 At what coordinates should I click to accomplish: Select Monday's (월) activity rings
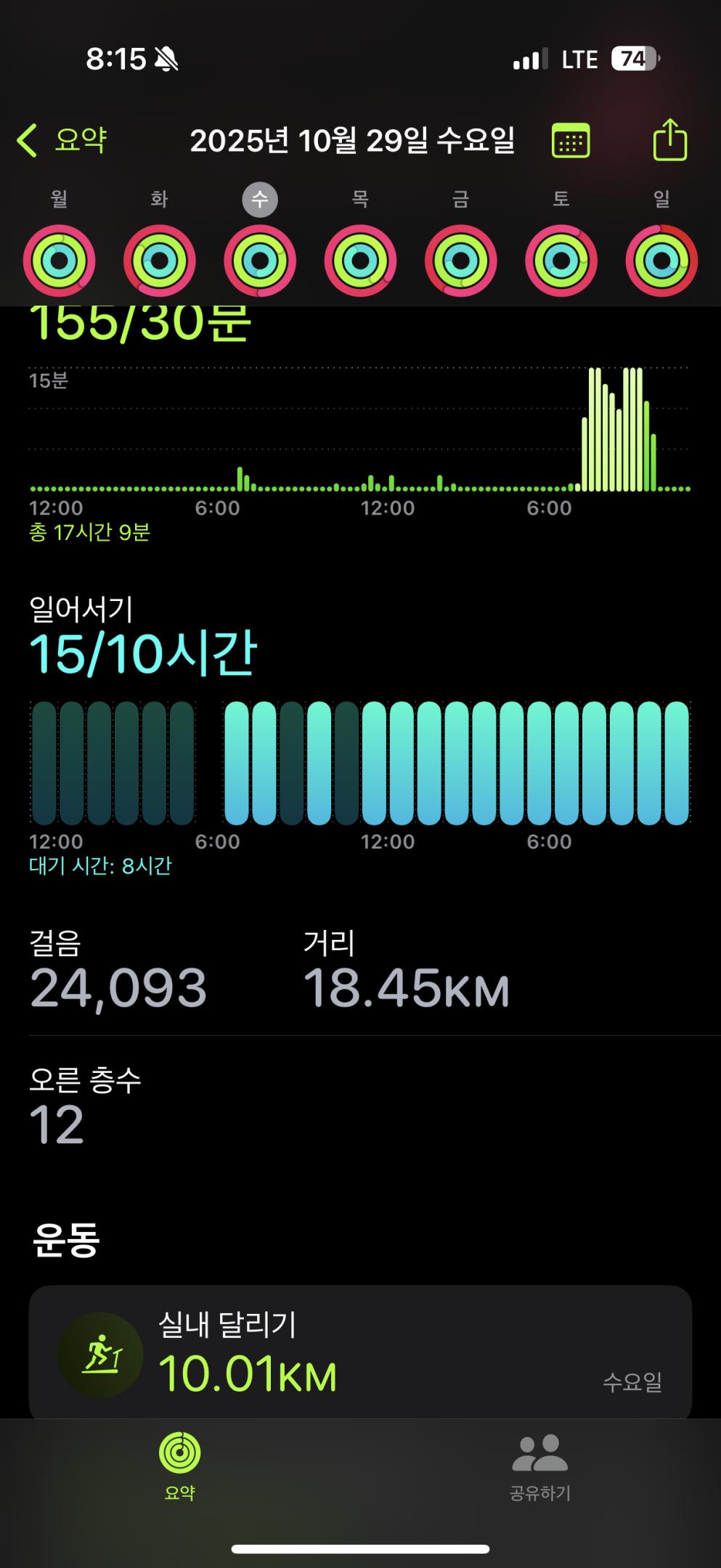click(x=60, y=261)
